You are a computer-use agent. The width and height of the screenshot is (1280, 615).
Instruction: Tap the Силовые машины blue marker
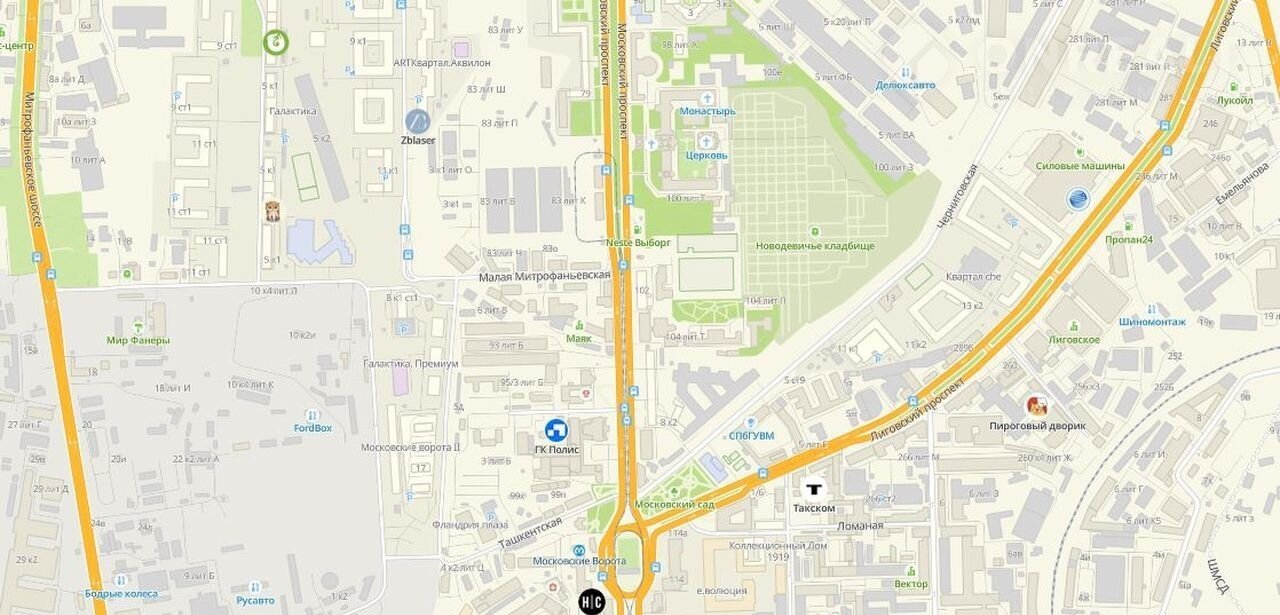[x=1077, y=198]
